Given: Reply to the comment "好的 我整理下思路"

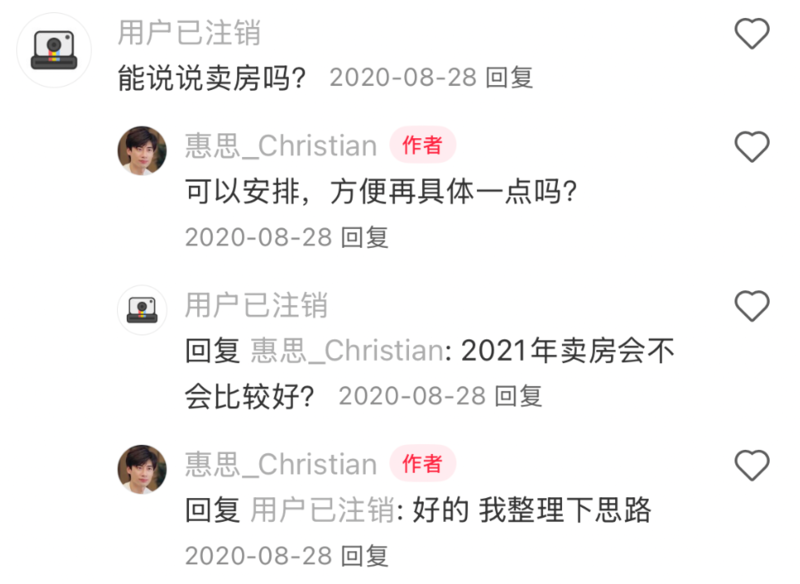Looking at the screenshot, I should (365, 555).
